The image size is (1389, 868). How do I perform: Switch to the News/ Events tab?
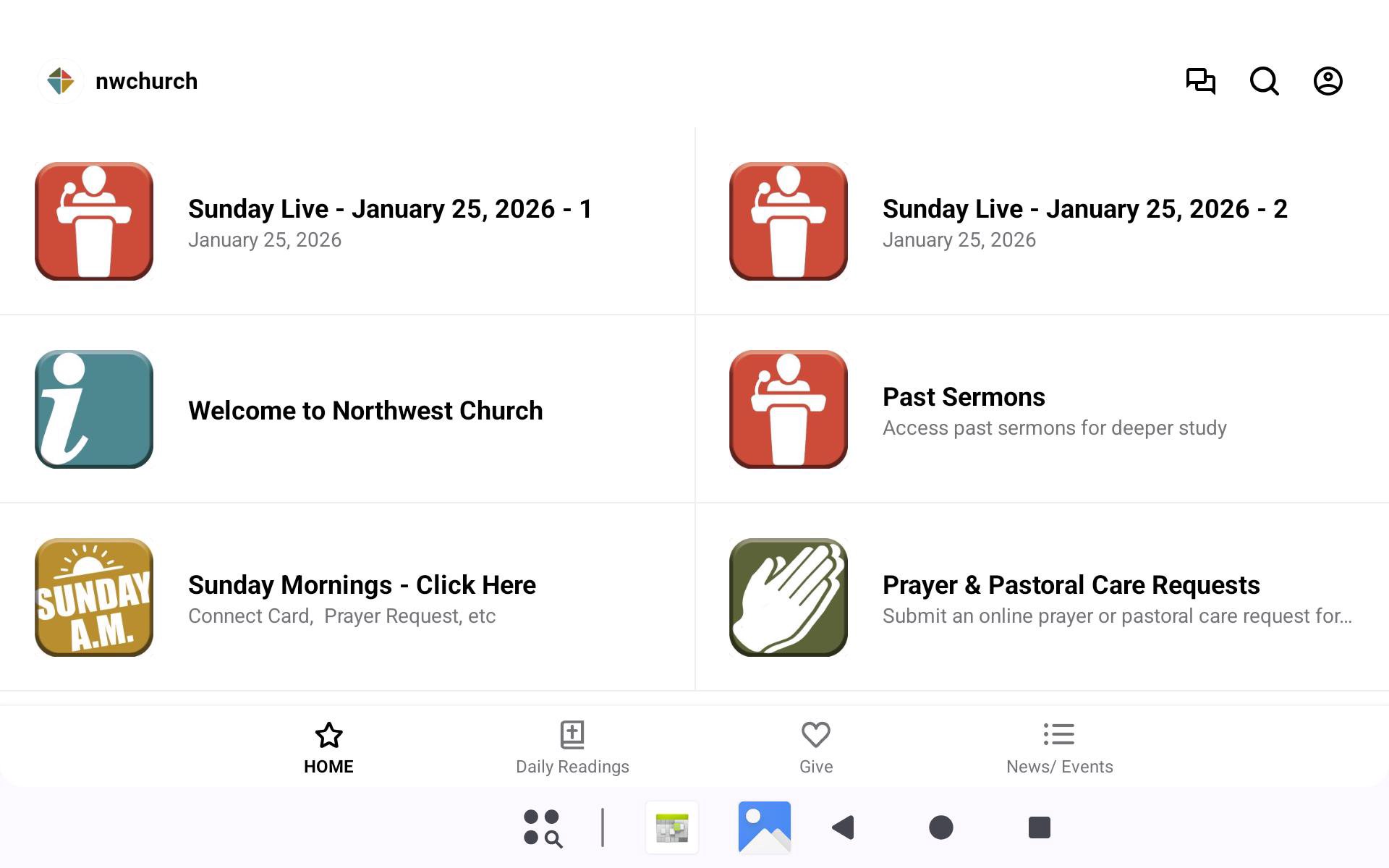(x=1059, y=748)
